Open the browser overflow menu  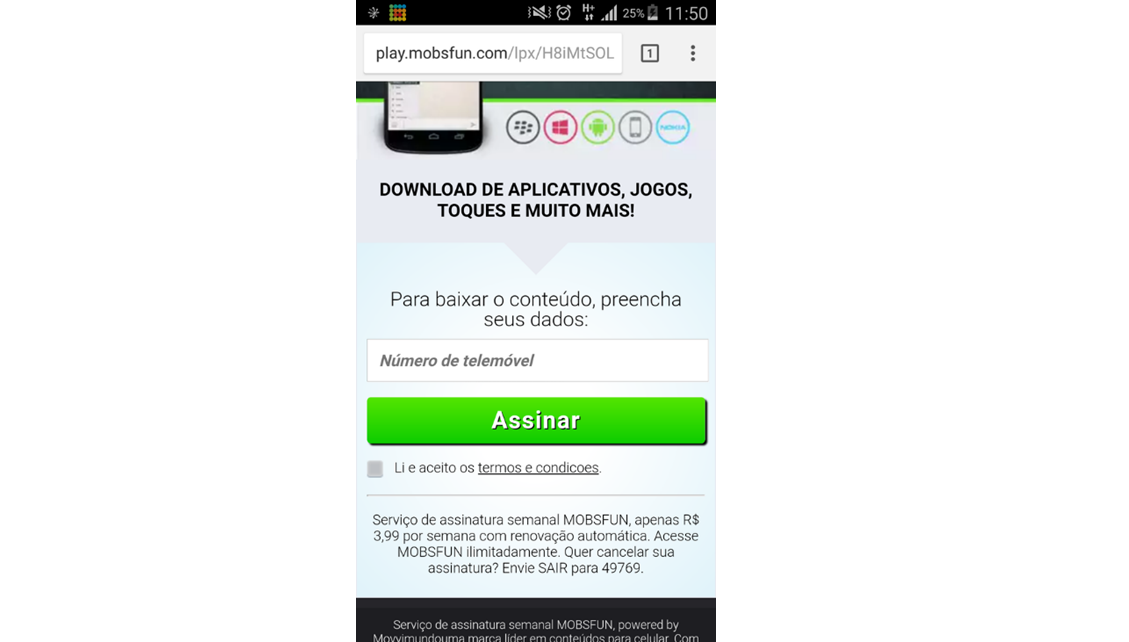pyautogui.click(x=693, y=53)
